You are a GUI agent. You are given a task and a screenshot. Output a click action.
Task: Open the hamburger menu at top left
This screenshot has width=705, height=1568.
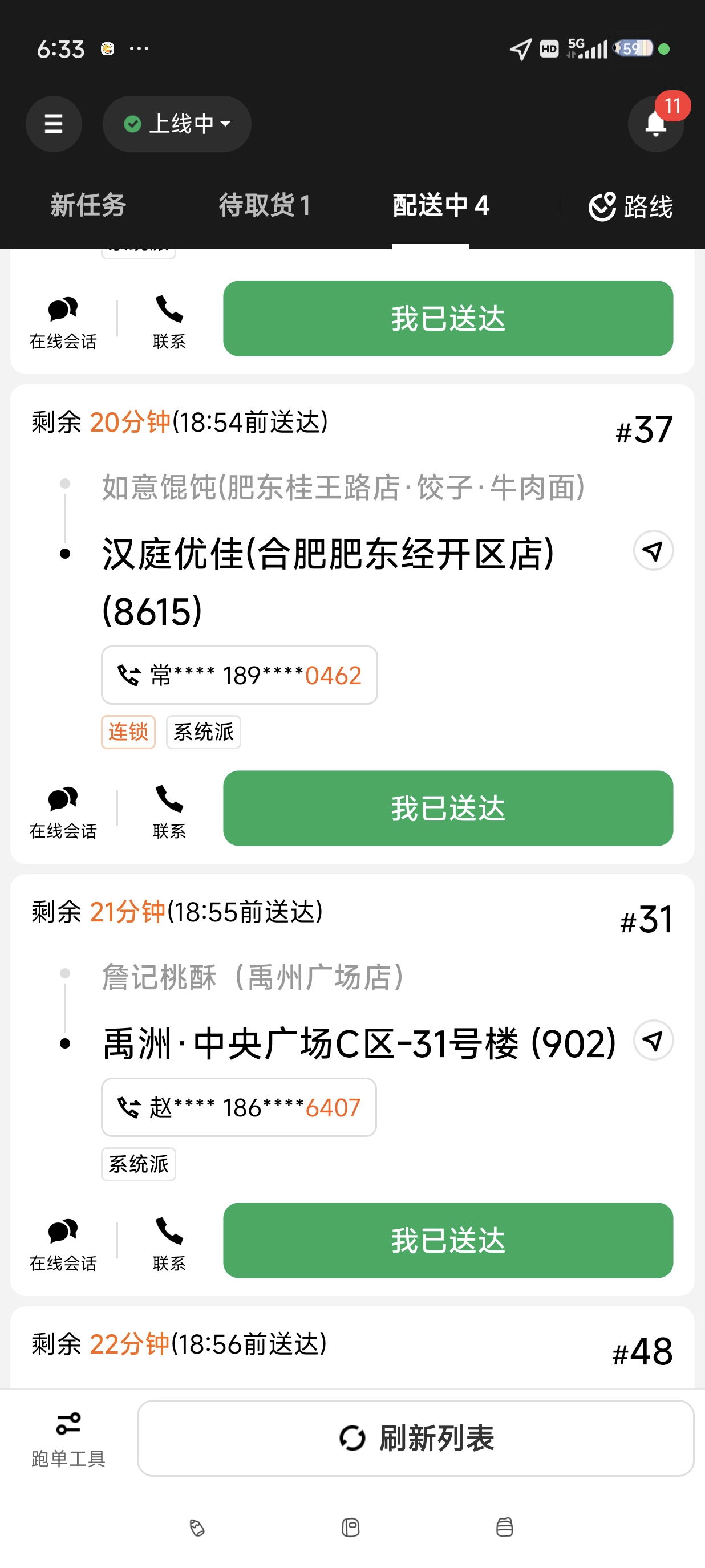pyautogui.click(x=54, y=124)
